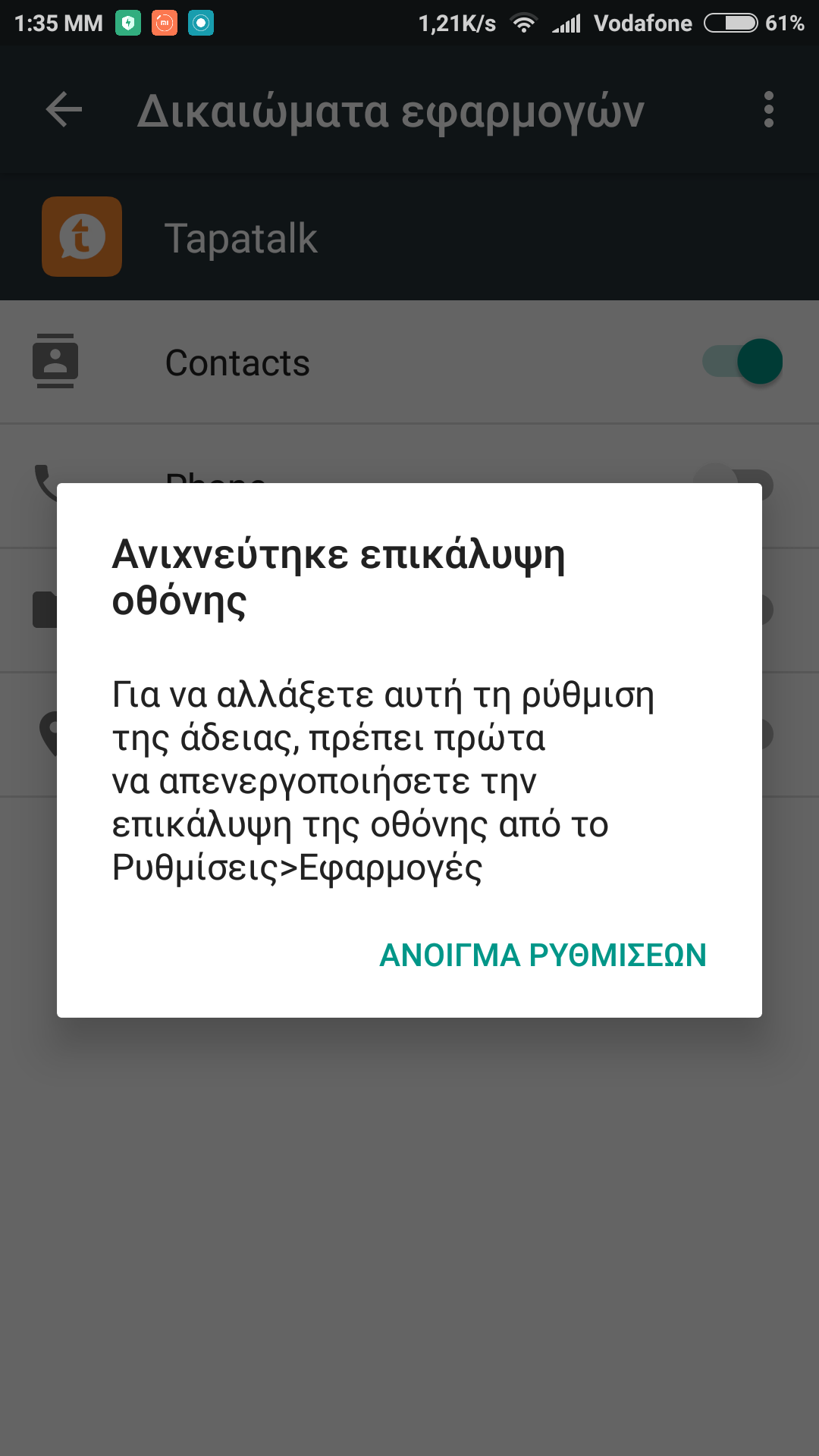Tap ΑΝΟΙΓΜΑ ΡΥΘΜΙΣΕΩΝ in the dialog
The image size is (819, 1456).
542,955
